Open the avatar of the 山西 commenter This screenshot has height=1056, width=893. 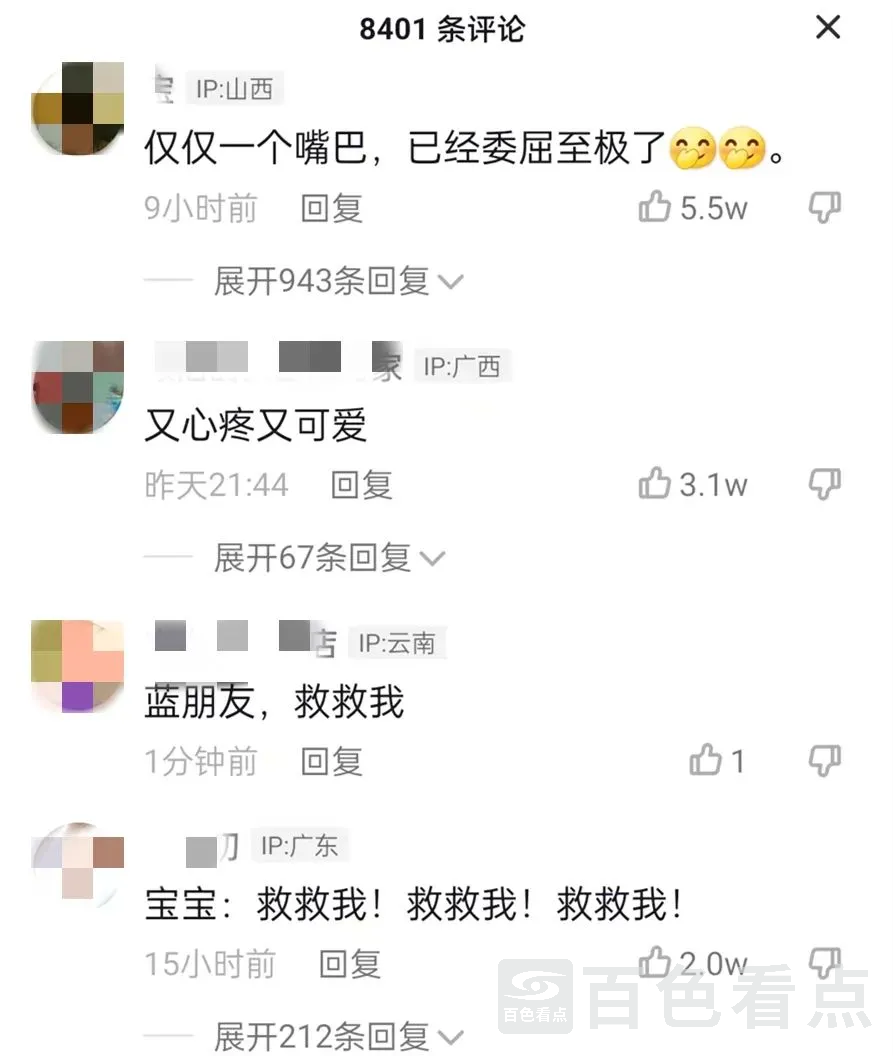[x=77, y=107]
